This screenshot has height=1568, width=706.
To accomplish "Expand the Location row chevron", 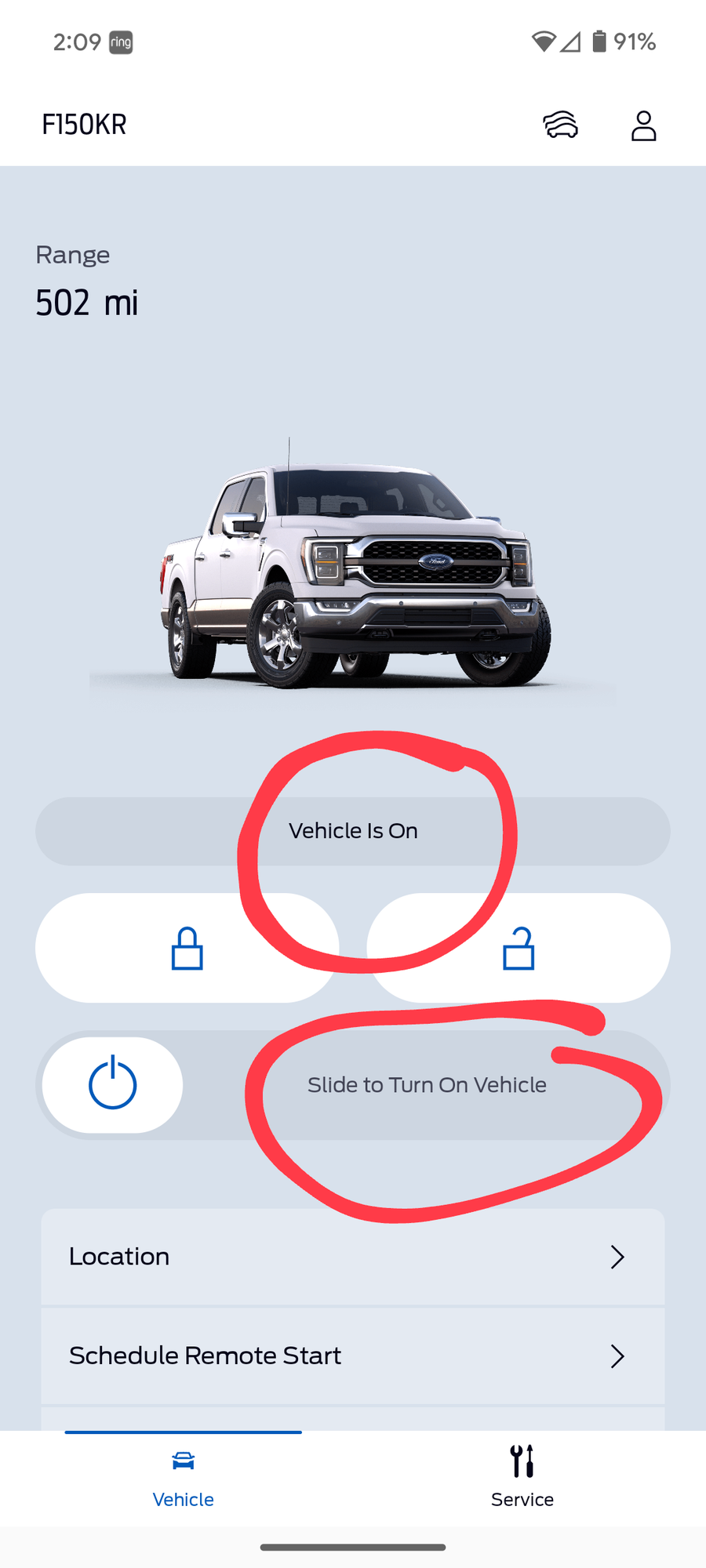I will [x=617, y=1257].
